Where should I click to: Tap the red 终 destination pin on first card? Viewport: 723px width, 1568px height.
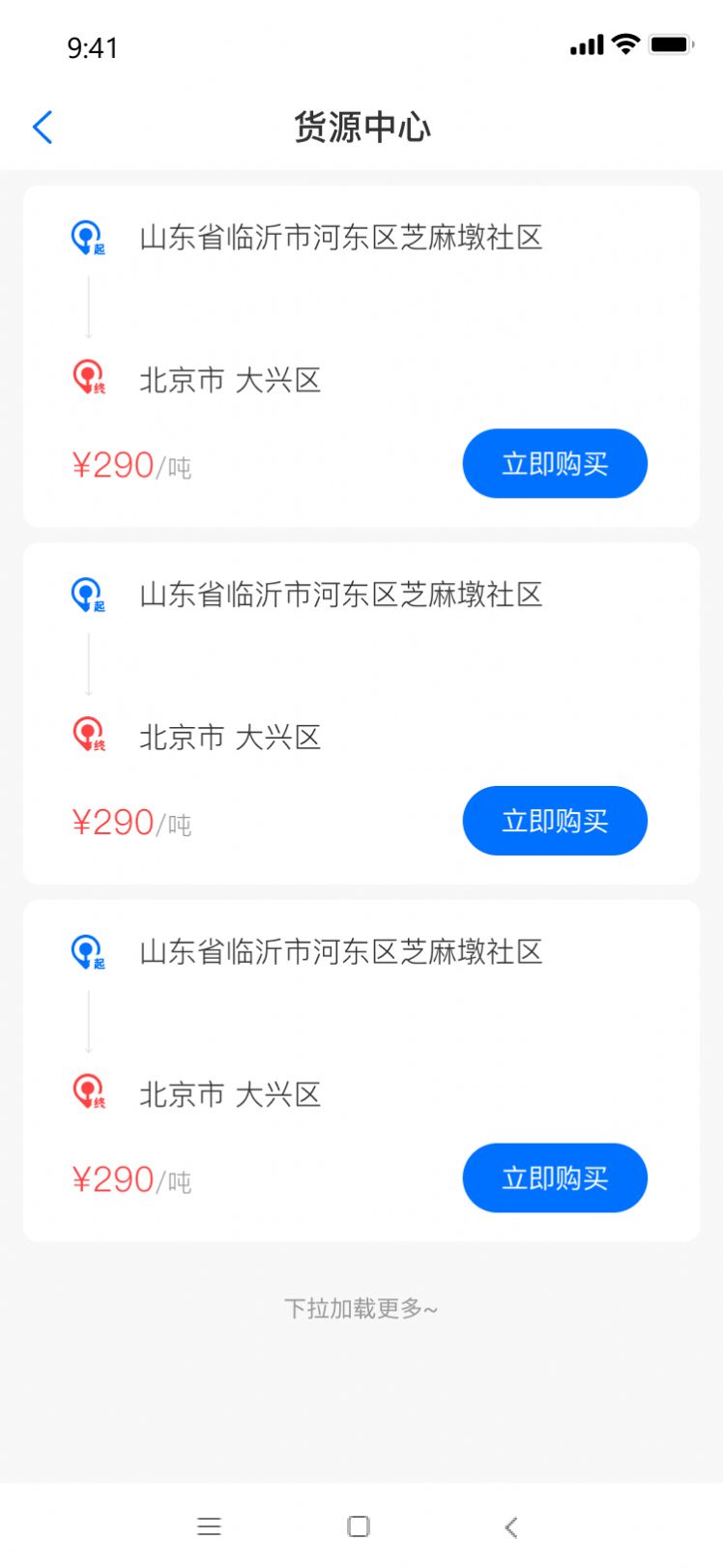pyautogui.click(x=87, y=378)
